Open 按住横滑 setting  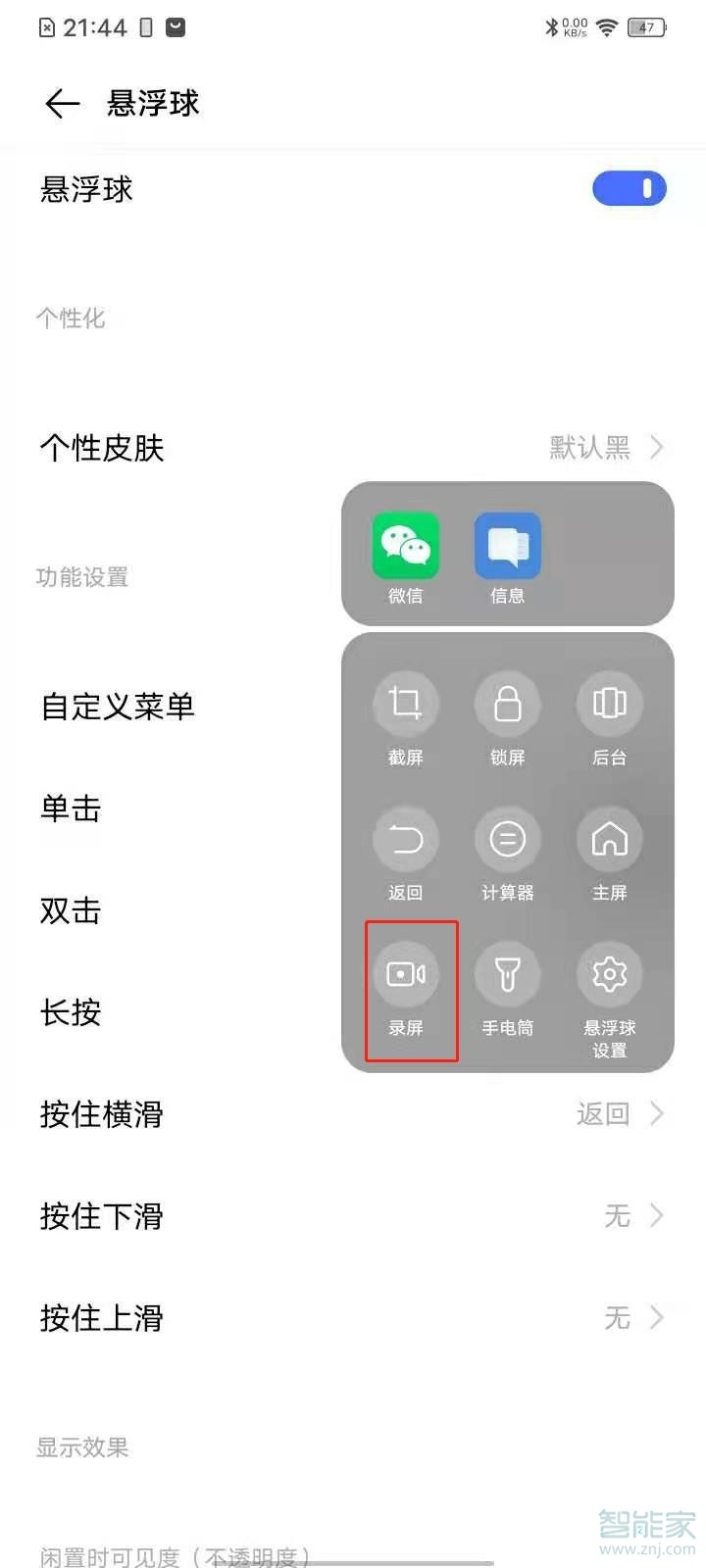tap(353, 1114)
